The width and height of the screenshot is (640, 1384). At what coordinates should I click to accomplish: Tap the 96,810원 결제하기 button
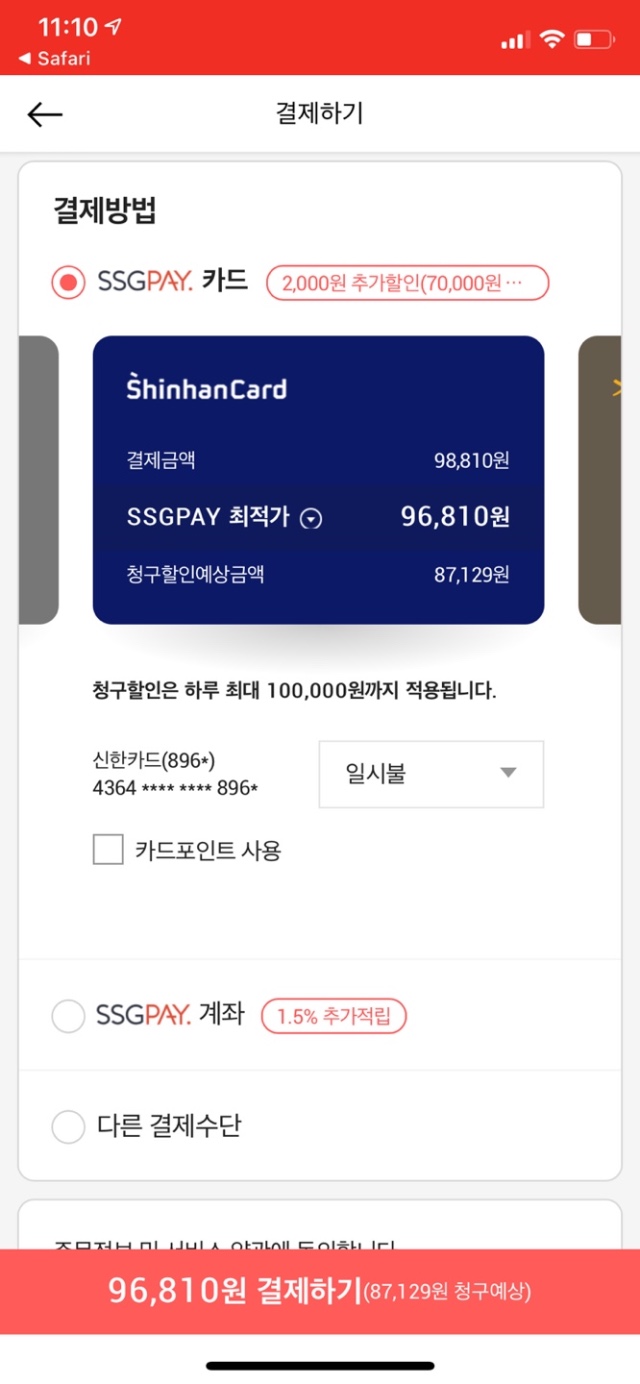pyautogui.click(x=320, y=1291)
